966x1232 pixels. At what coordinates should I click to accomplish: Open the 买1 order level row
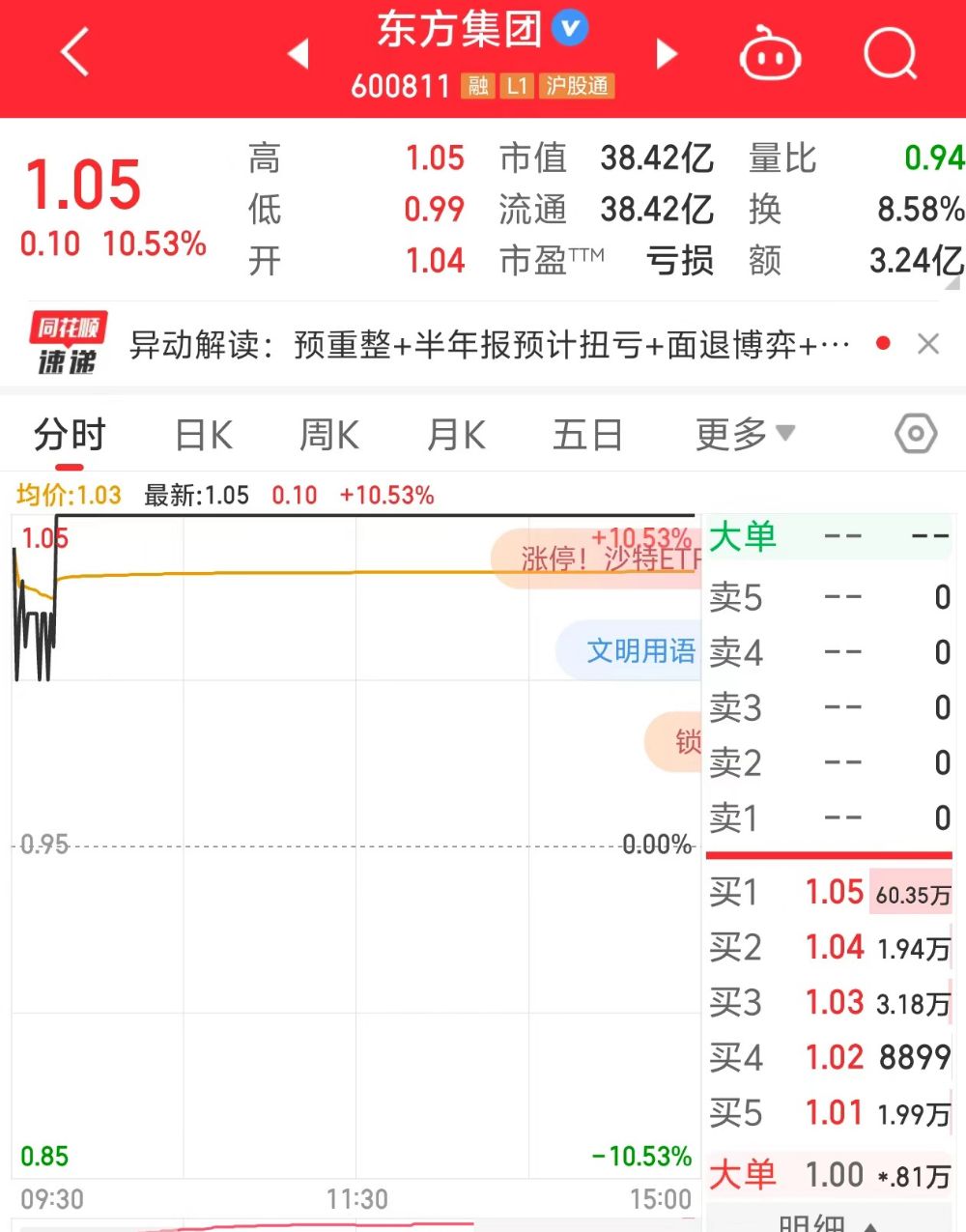tap(831, 892)
